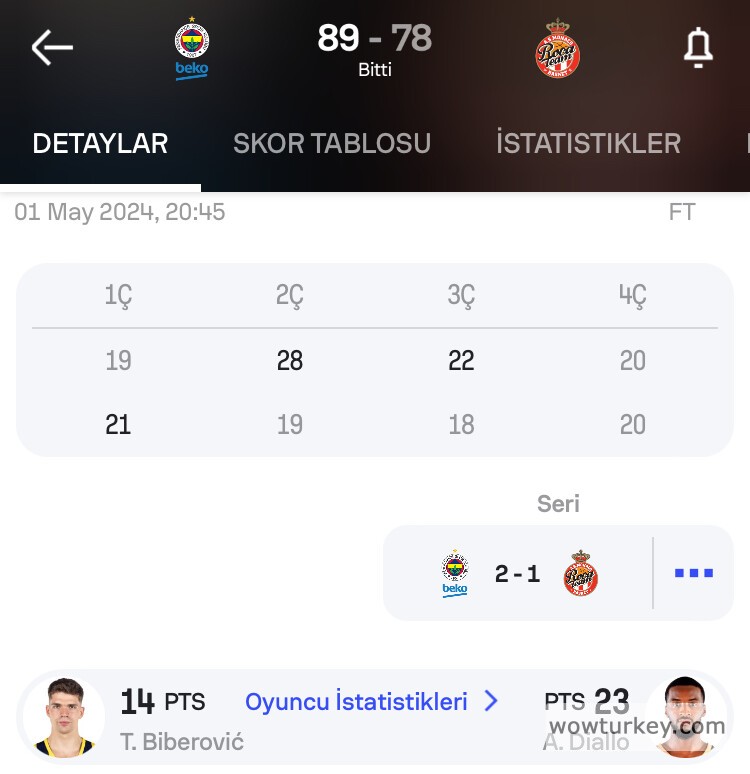Tap the FT status indicator

point(682,212)
